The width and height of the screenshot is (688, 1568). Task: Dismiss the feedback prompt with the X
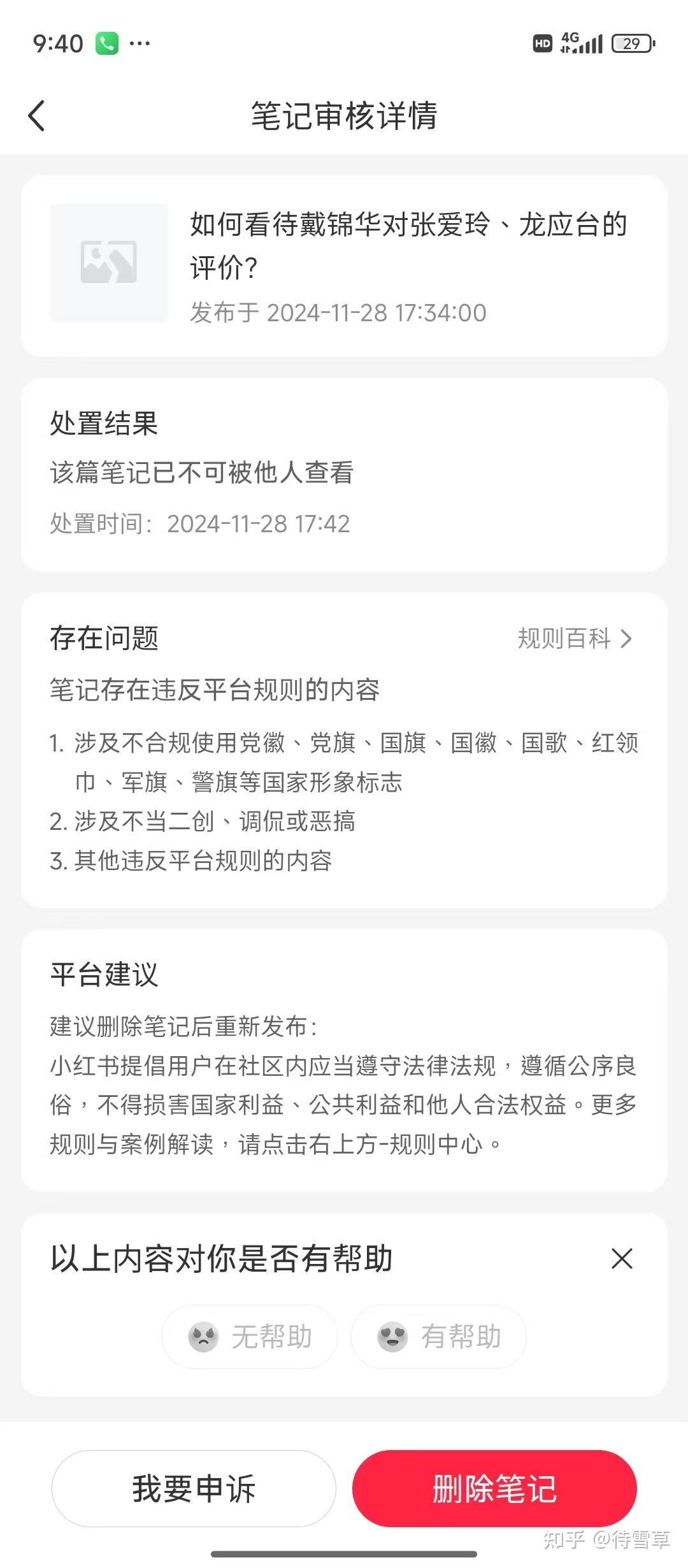point(622,1259)
